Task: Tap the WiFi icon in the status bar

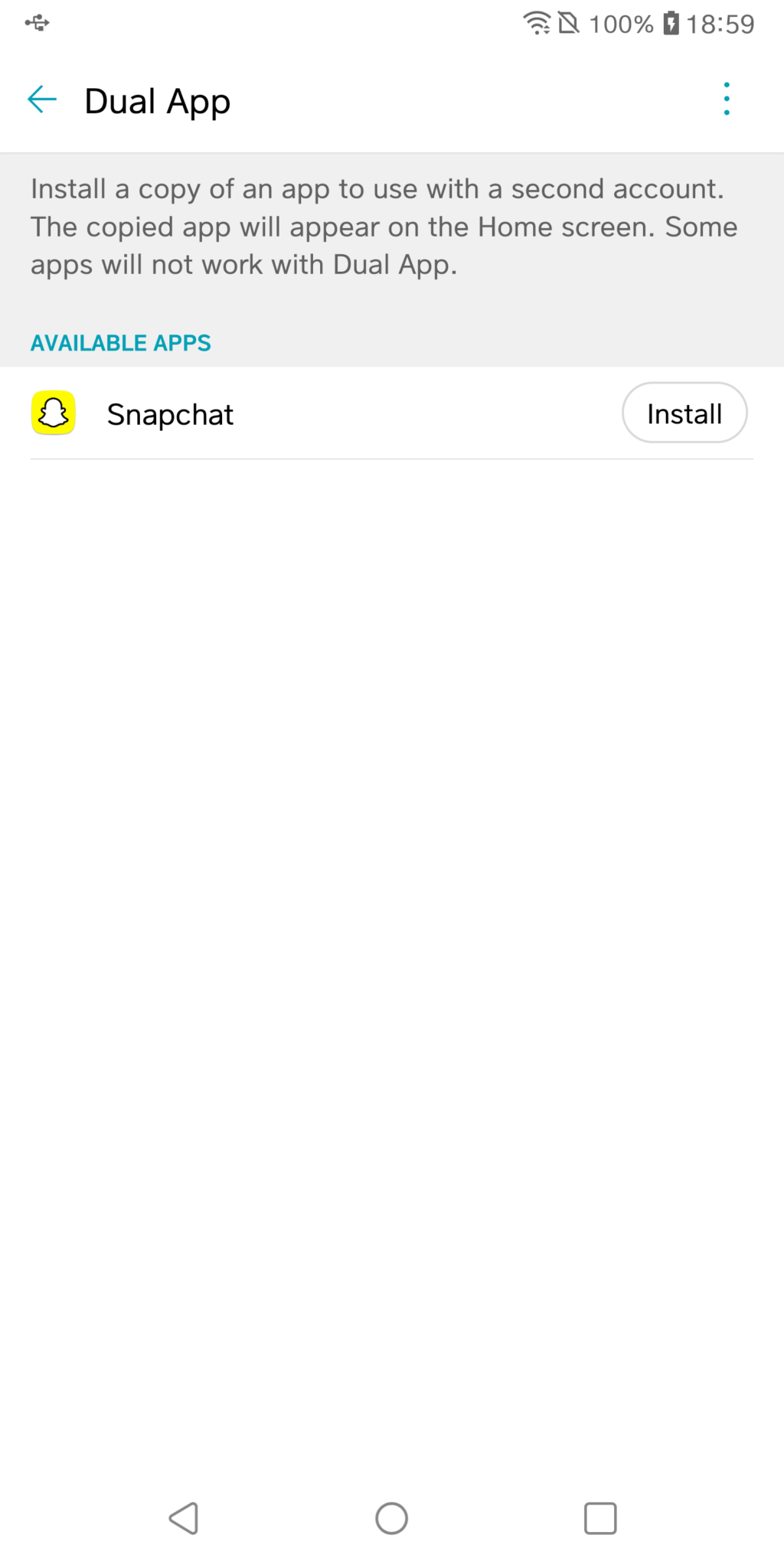Action: pyautogui.click(x=538, y=23)
